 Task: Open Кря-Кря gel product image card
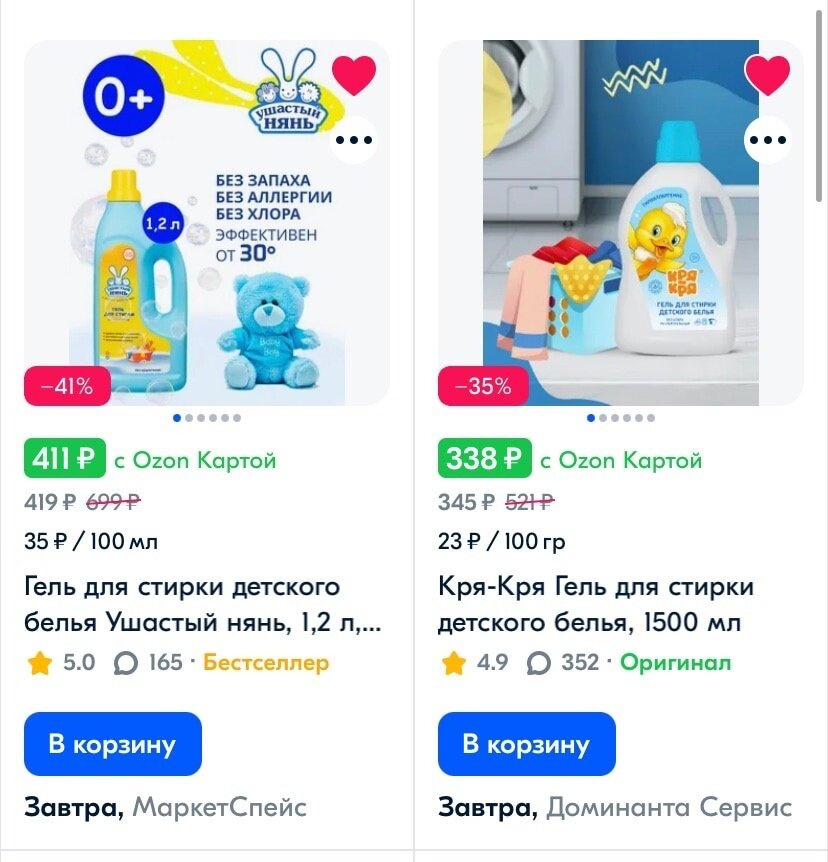[620, 250]
